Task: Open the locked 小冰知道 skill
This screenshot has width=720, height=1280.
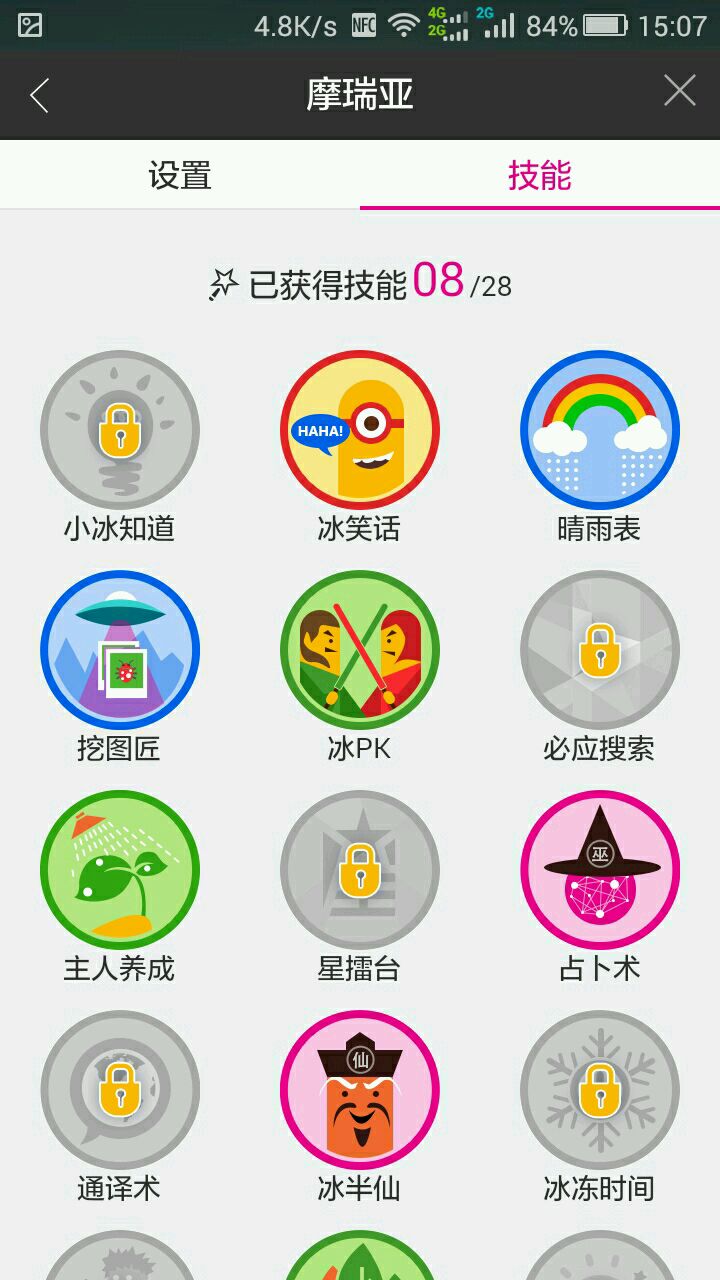Action: [120, 431]
